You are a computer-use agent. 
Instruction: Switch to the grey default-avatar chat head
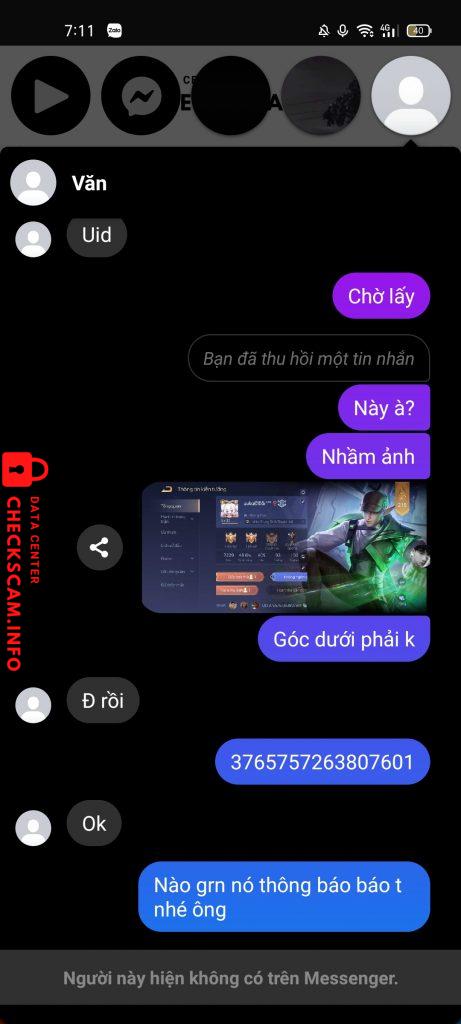click(x=411, y=96)
